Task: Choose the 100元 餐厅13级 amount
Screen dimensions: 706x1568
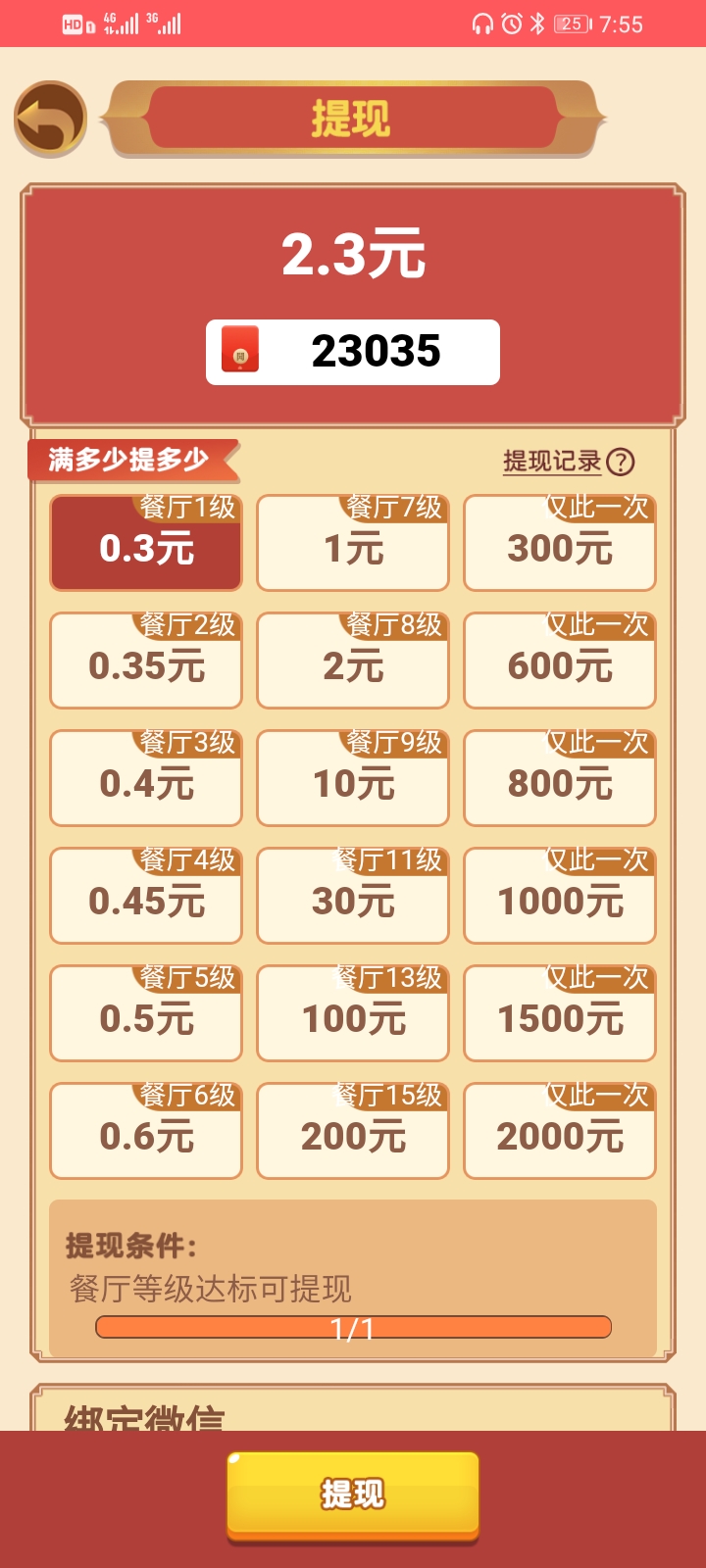Action: [x=353, y=1014]
